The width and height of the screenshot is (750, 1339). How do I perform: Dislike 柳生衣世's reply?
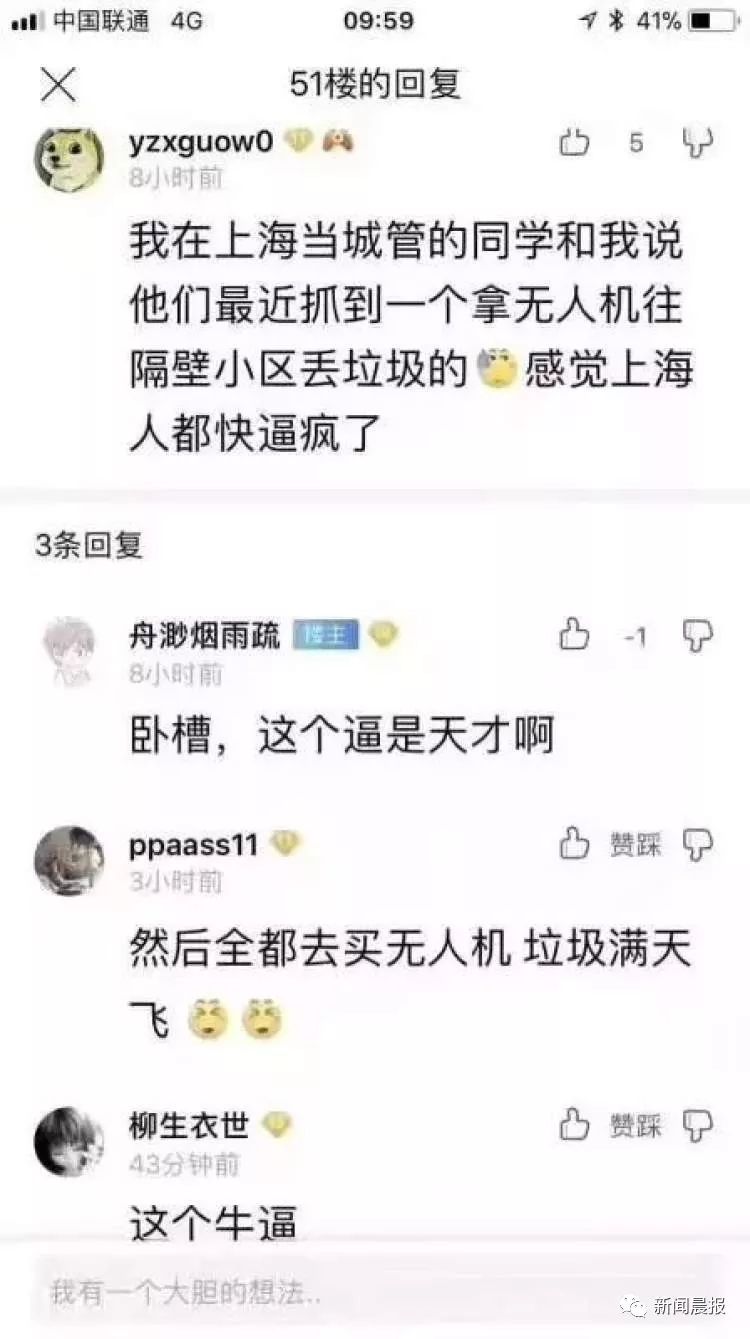click(697, 1126)
